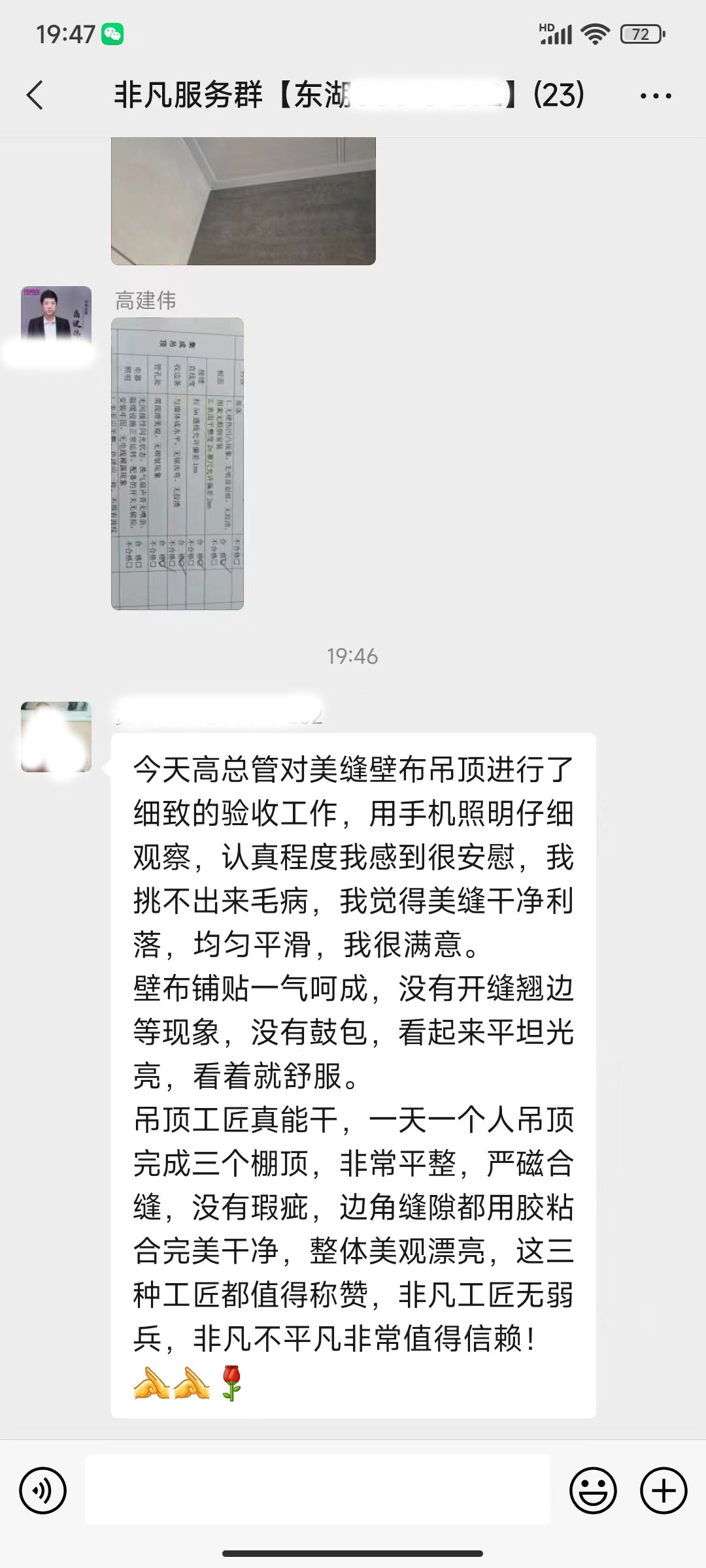Open the plus attachments menu
This screenshot has height=1568, width=706.
click(x=663, y=1491)
